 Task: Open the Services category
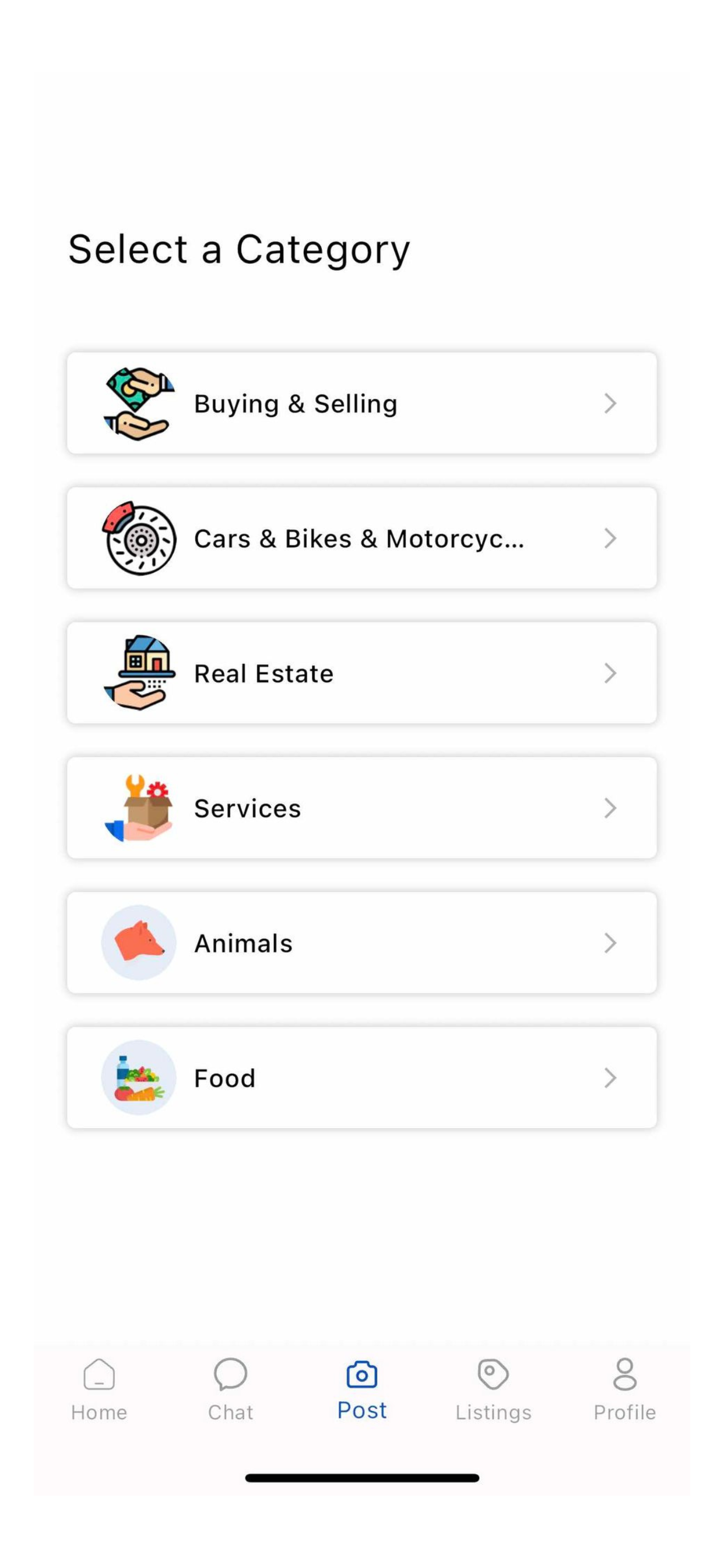[361, 808]
